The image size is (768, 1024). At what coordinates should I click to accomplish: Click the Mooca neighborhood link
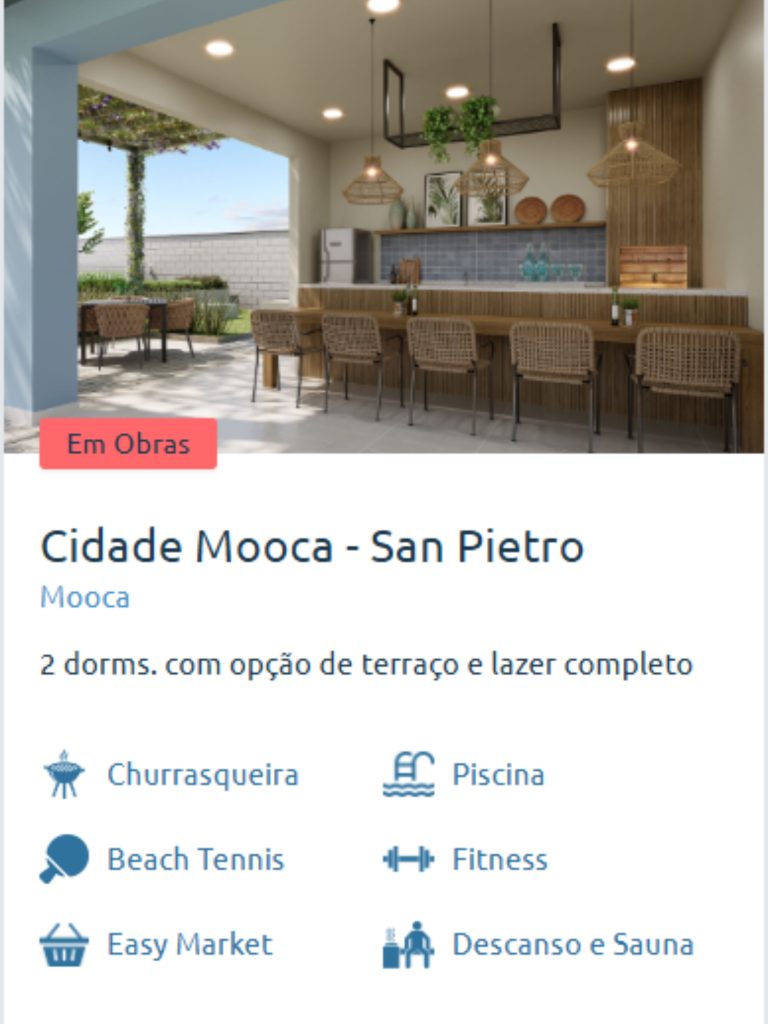point(84,596)
